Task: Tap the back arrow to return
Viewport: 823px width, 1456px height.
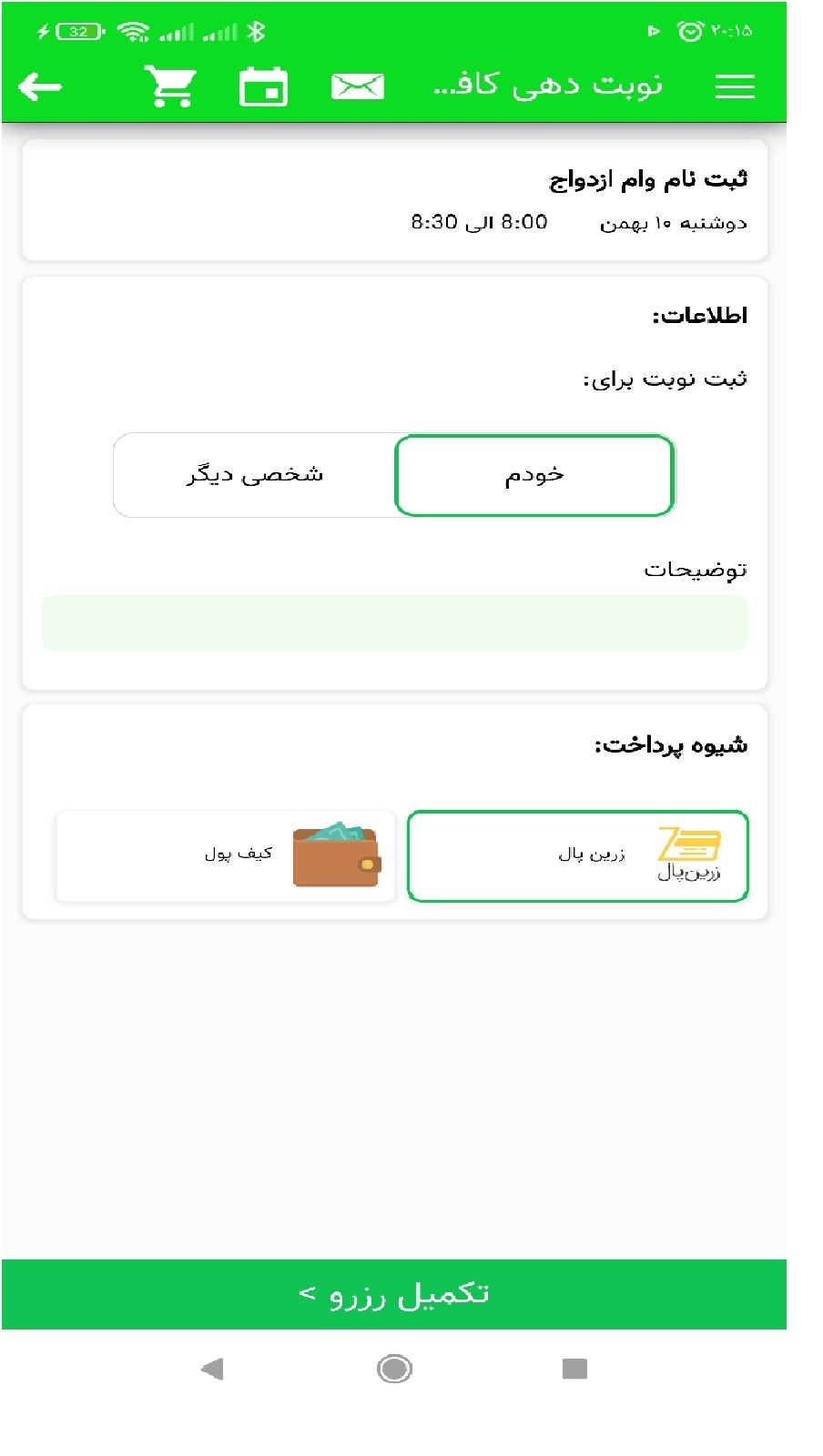Action: [38, 85]
